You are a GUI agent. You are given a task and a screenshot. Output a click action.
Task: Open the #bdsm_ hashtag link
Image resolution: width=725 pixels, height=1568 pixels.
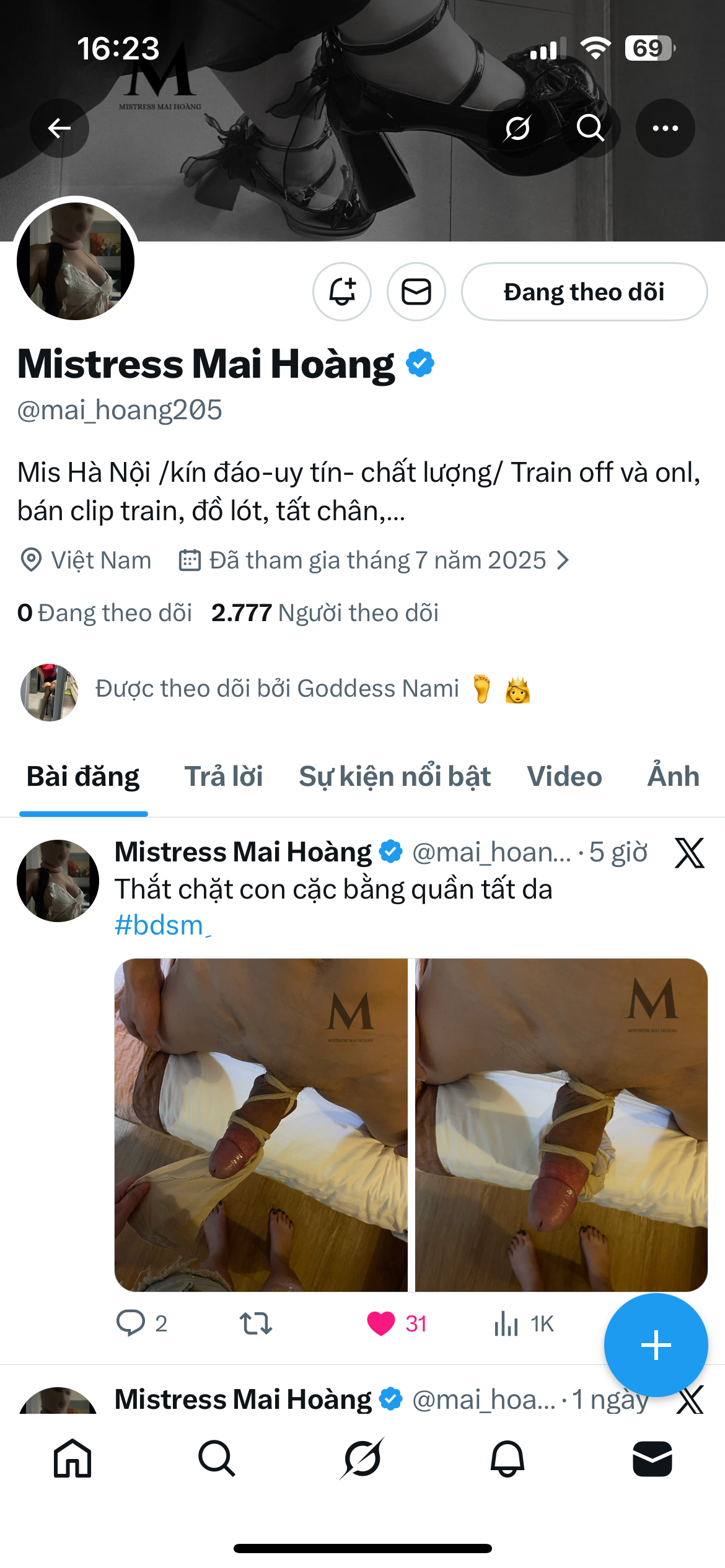163,925
